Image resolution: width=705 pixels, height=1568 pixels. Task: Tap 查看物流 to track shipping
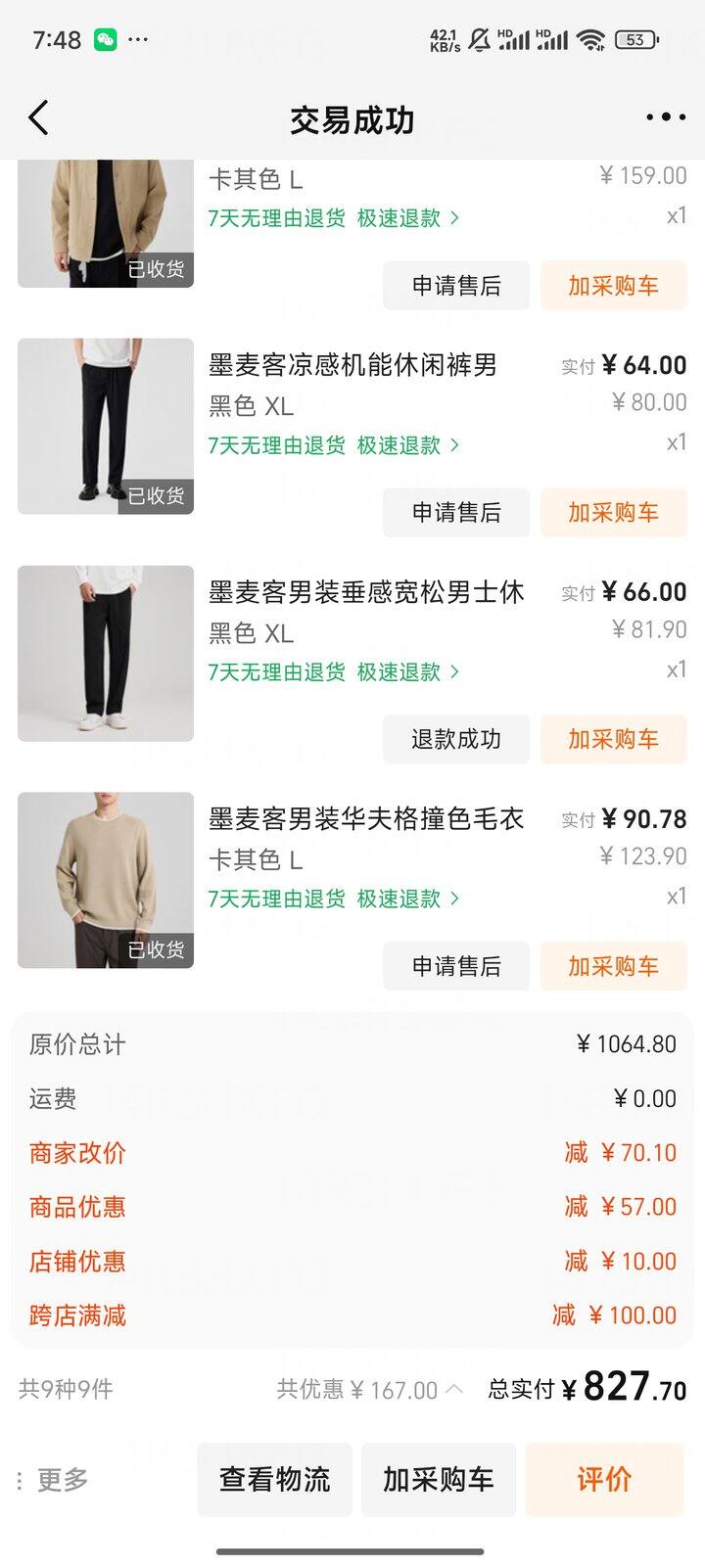(x=274, y=1480)
